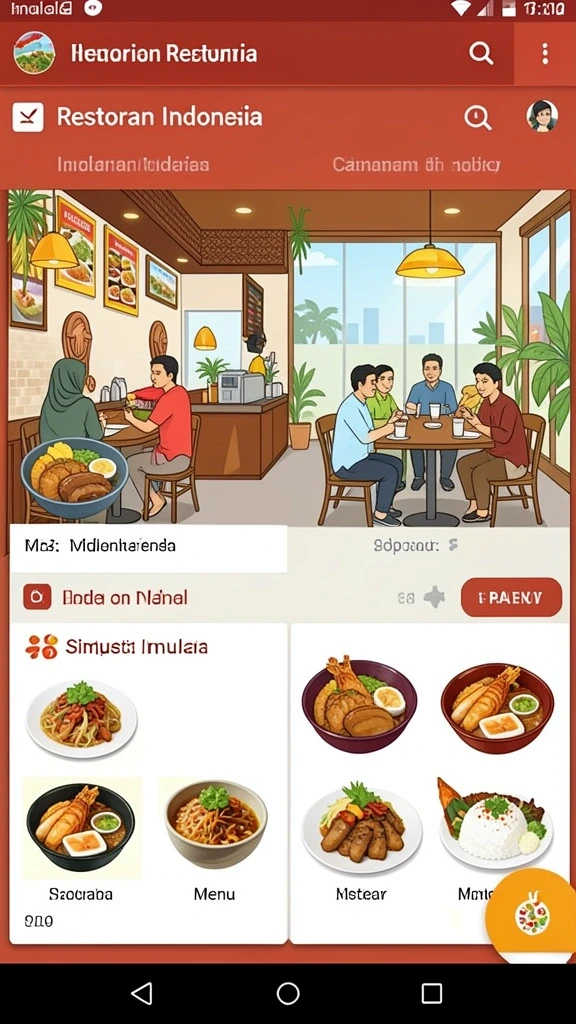The height and width of the screenshot is (1024, 576).
Task: Tap the red PRAENY button
Action: pos(511,598)
